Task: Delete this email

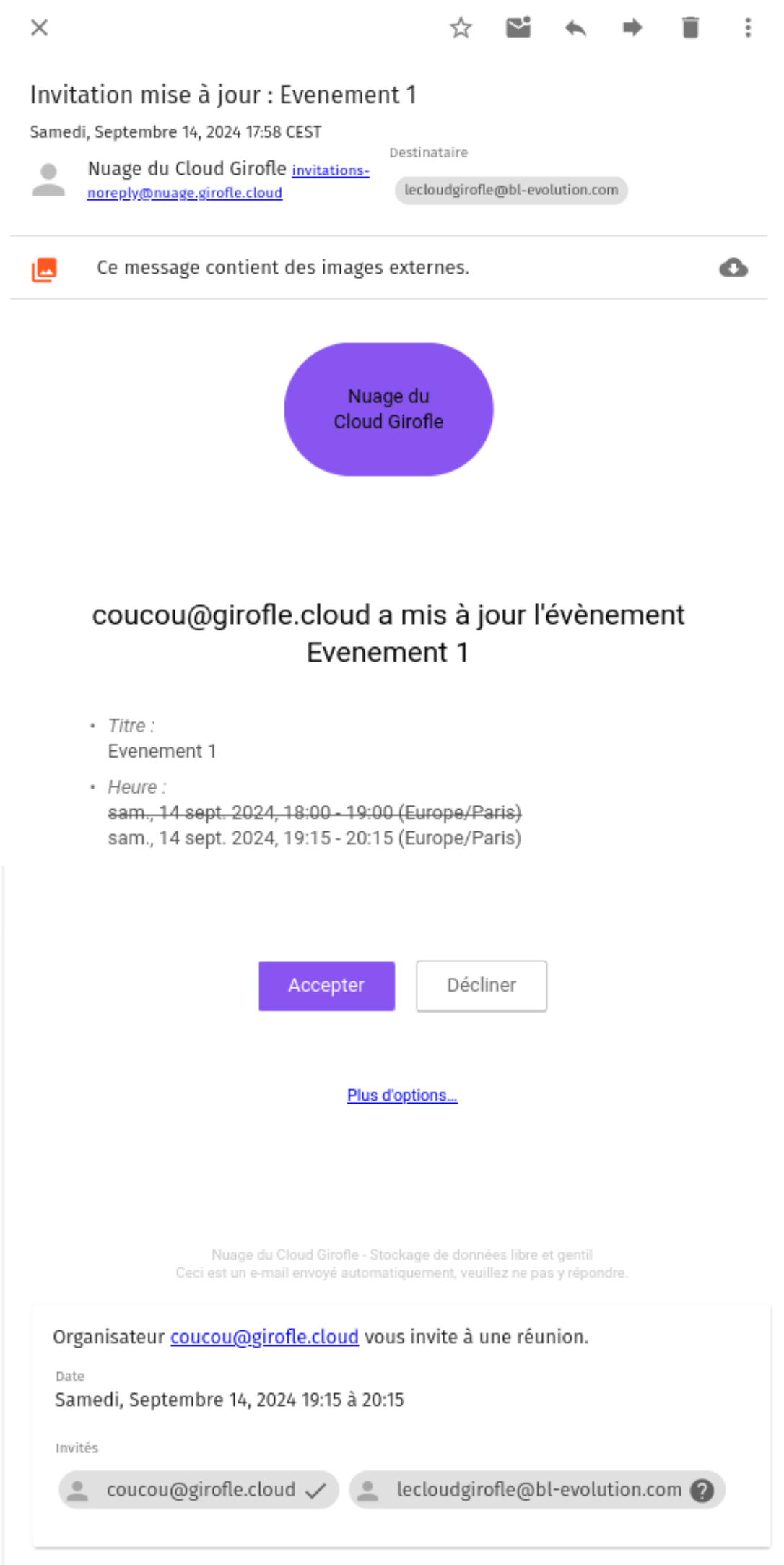Action: [x=690, y=28]
